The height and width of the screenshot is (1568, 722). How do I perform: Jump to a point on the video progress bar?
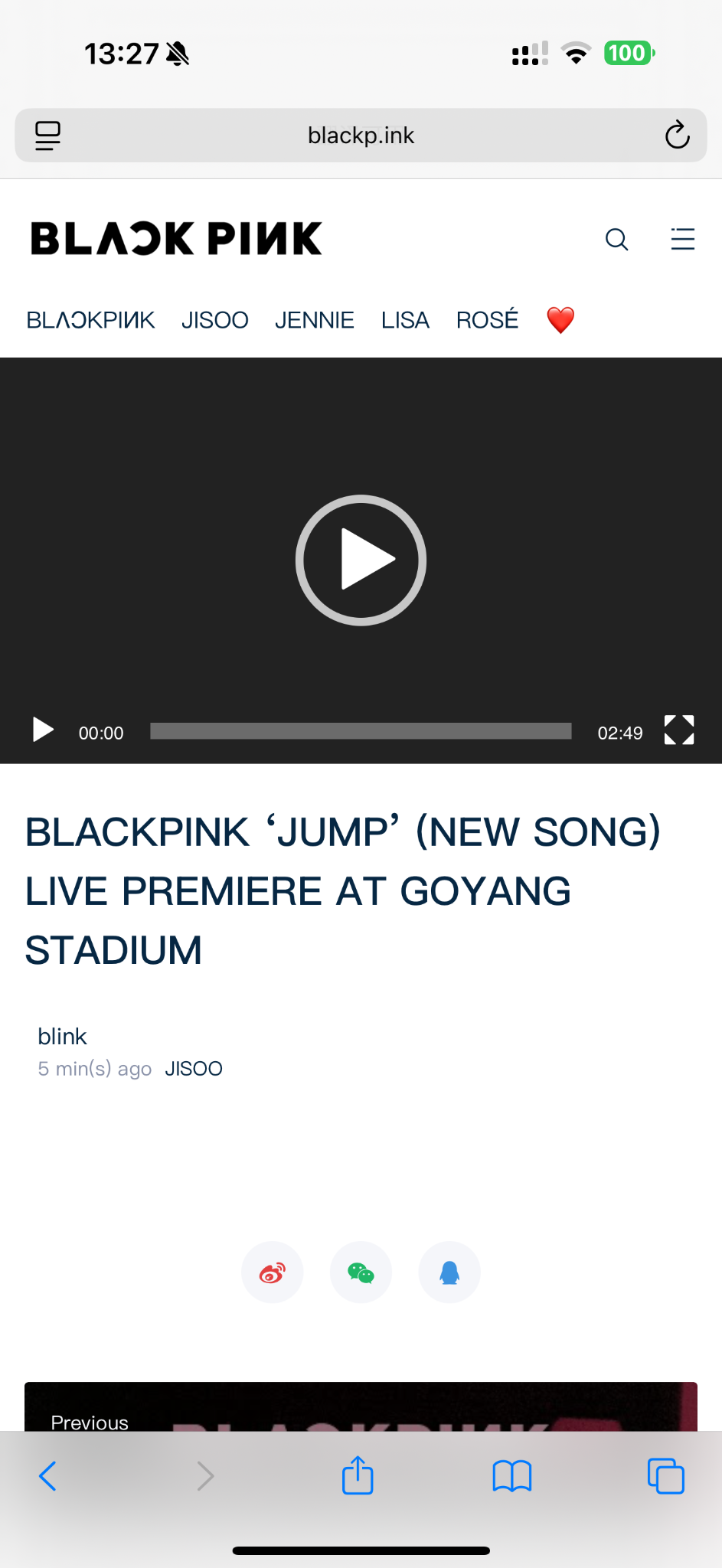click(x=361, y=731)
